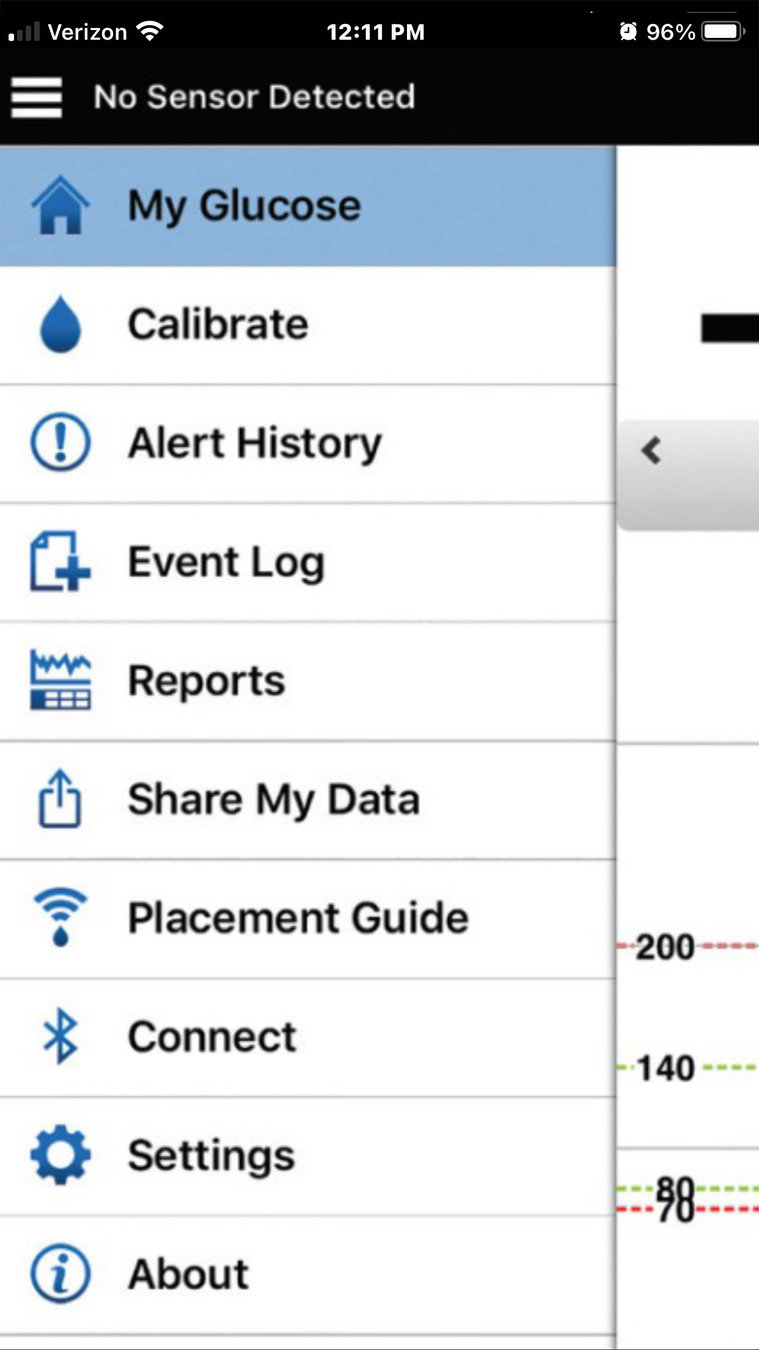Choose Share My Data
Viewport: 759px width, 1350px height.
coord(273,800)
